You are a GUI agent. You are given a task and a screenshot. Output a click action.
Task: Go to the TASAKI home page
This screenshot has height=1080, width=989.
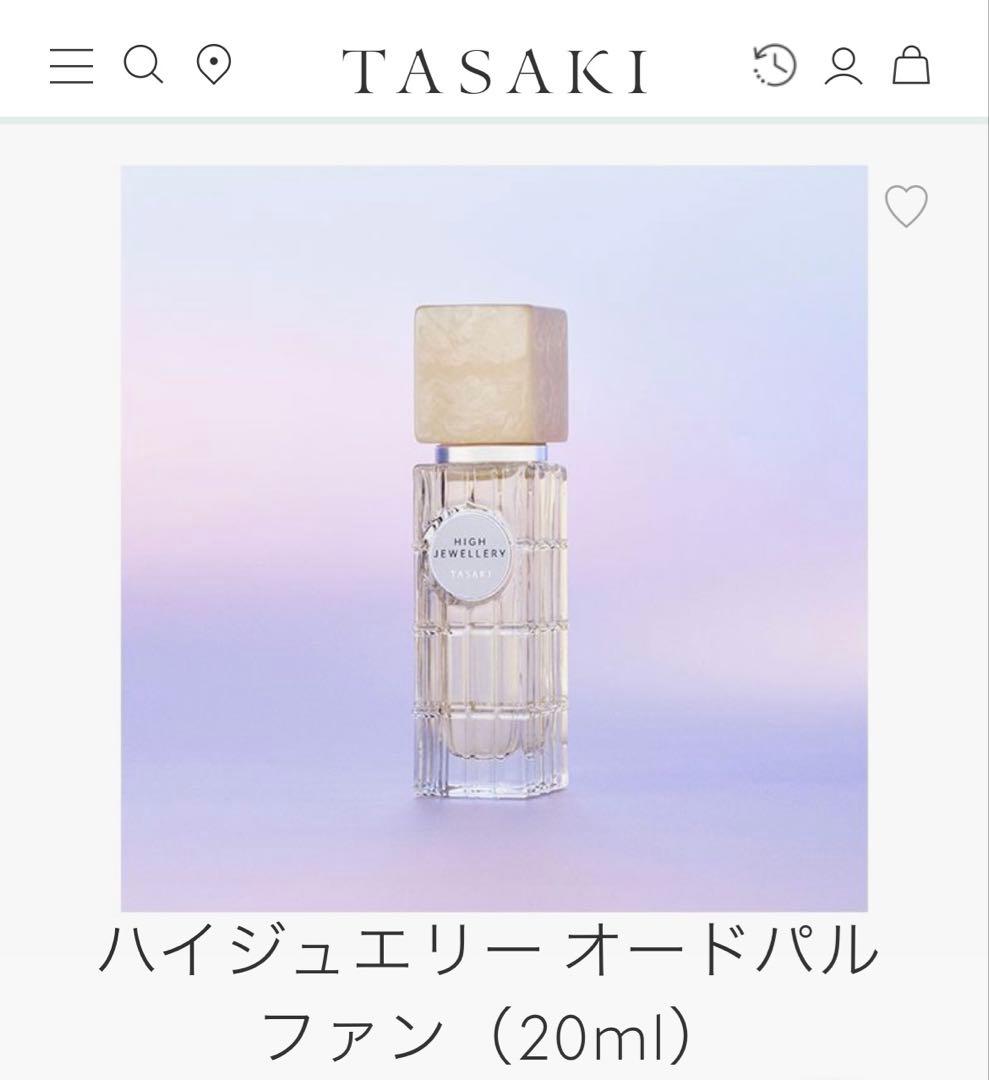pos(496,71)
